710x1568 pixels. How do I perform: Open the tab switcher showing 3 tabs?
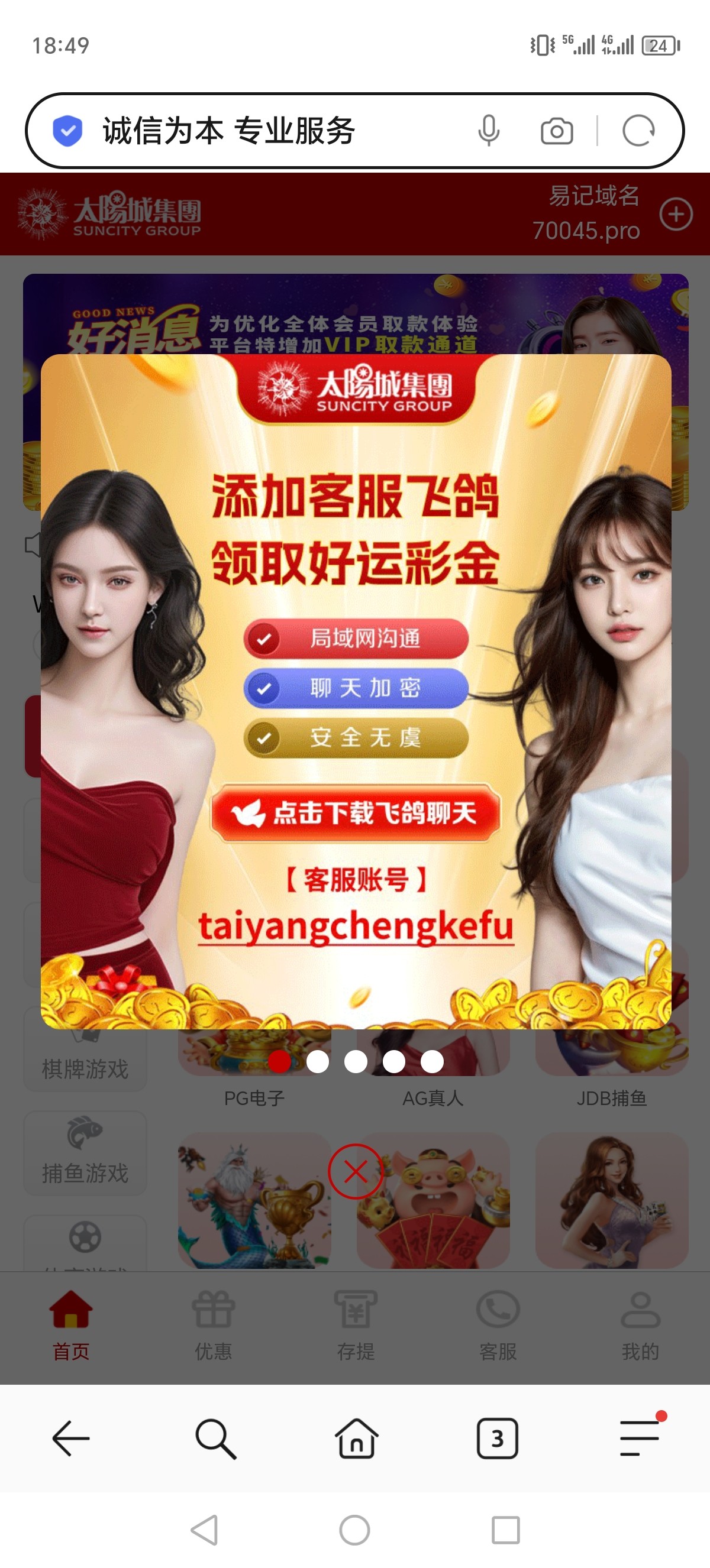pyautogui.click(x=497, y=1438)
